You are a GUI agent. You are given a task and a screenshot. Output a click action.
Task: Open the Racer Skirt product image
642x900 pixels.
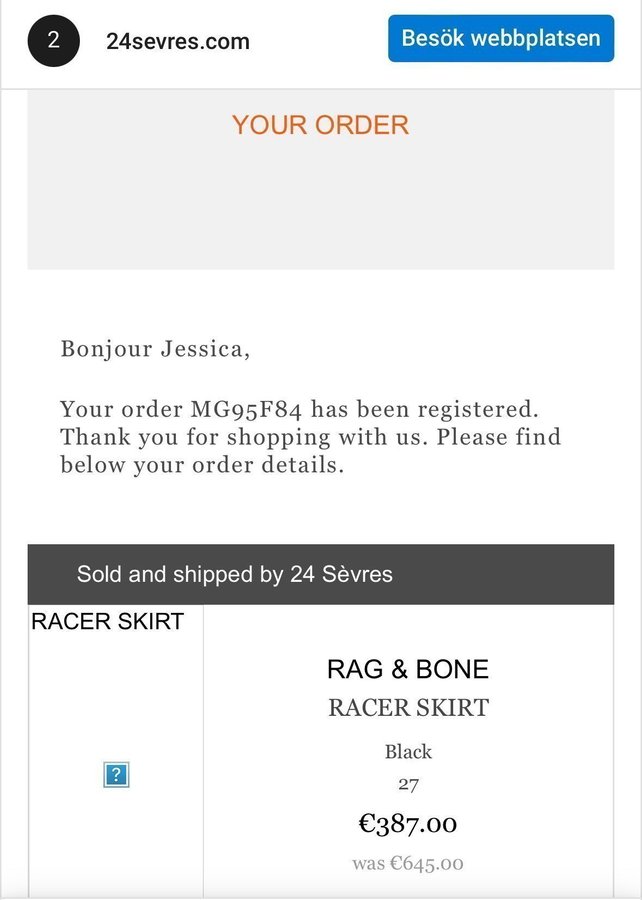click(117, 774)
